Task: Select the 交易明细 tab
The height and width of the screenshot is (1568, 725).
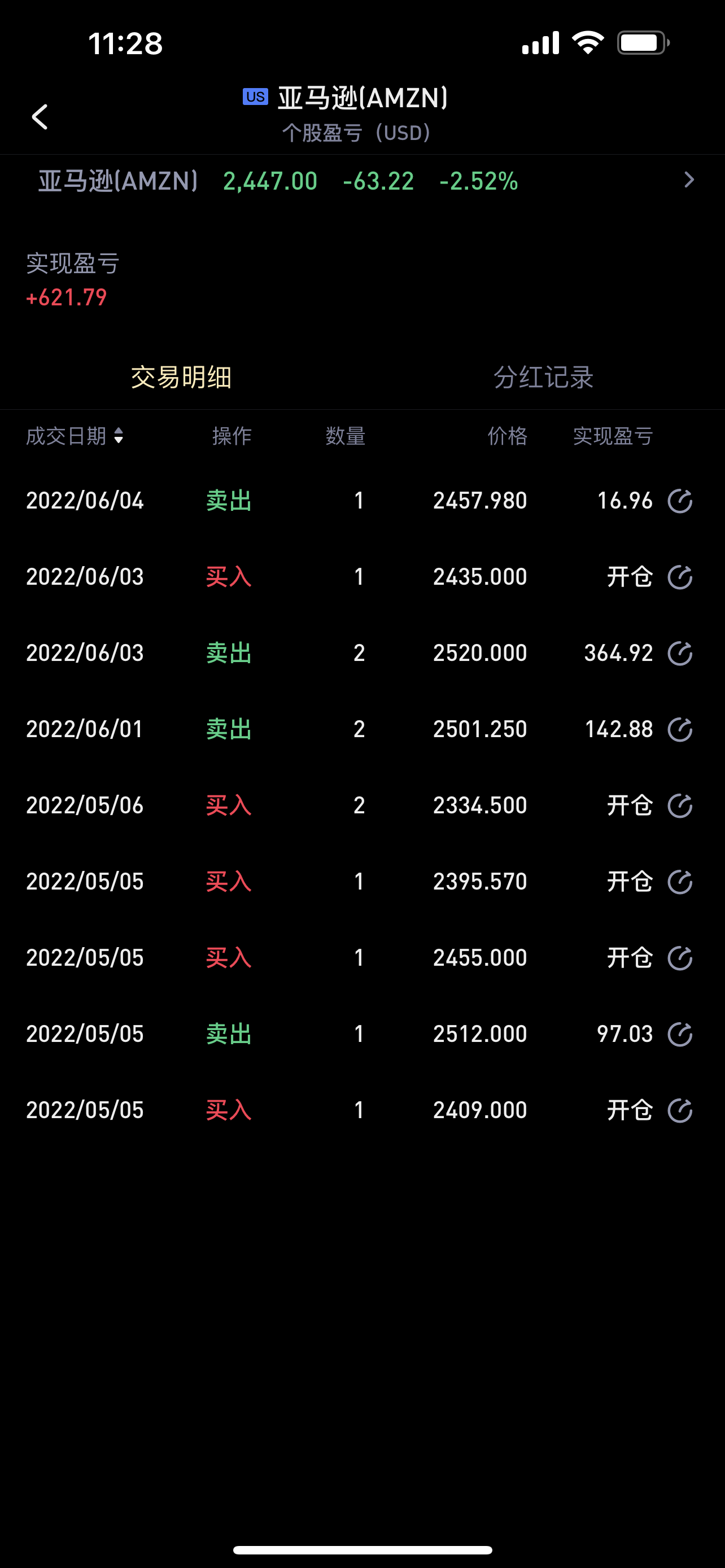Action: [x=181, y=378]
